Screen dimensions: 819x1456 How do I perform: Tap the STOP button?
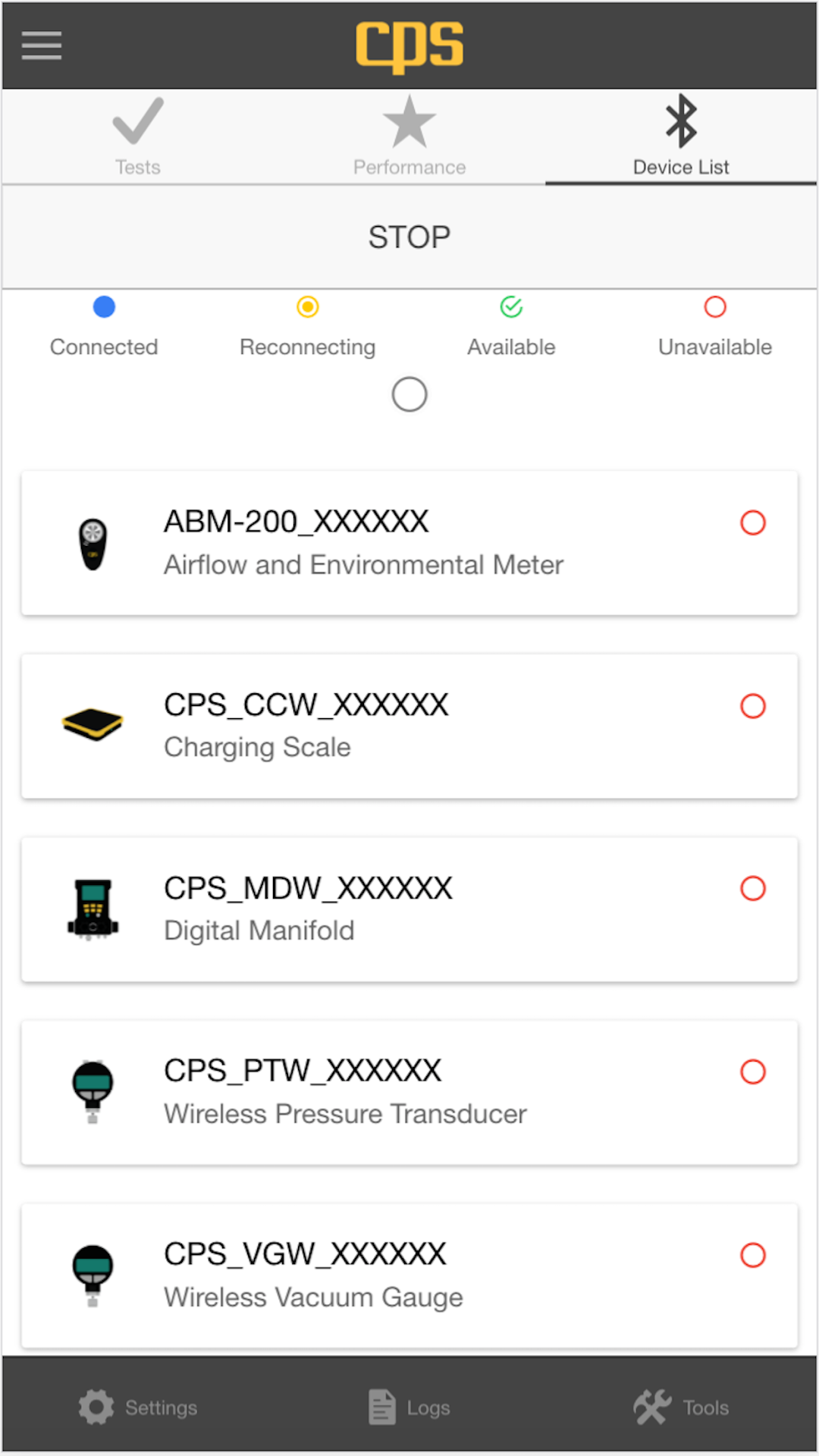(x=409, y=237)
